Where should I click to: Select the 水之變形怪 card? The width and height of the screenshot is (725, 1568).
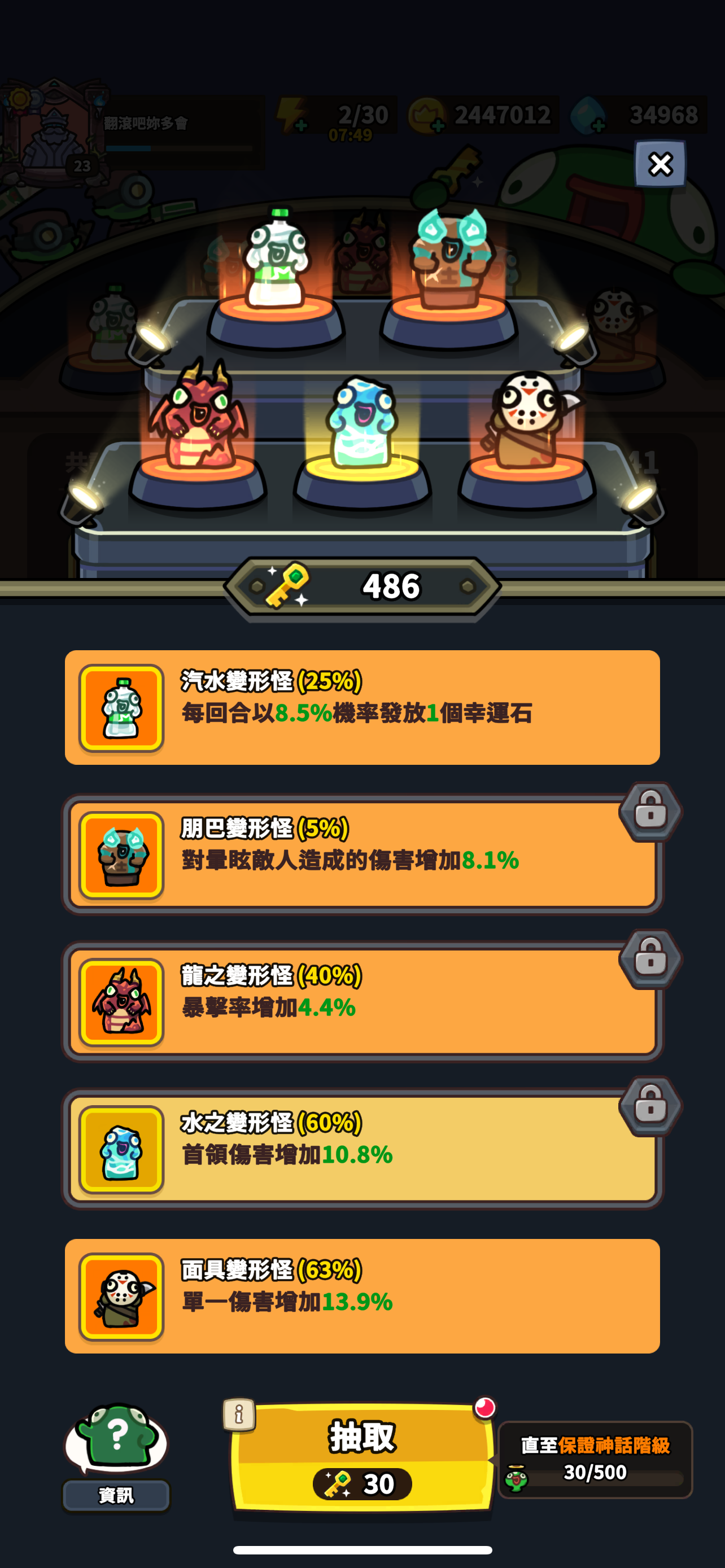362,1149
